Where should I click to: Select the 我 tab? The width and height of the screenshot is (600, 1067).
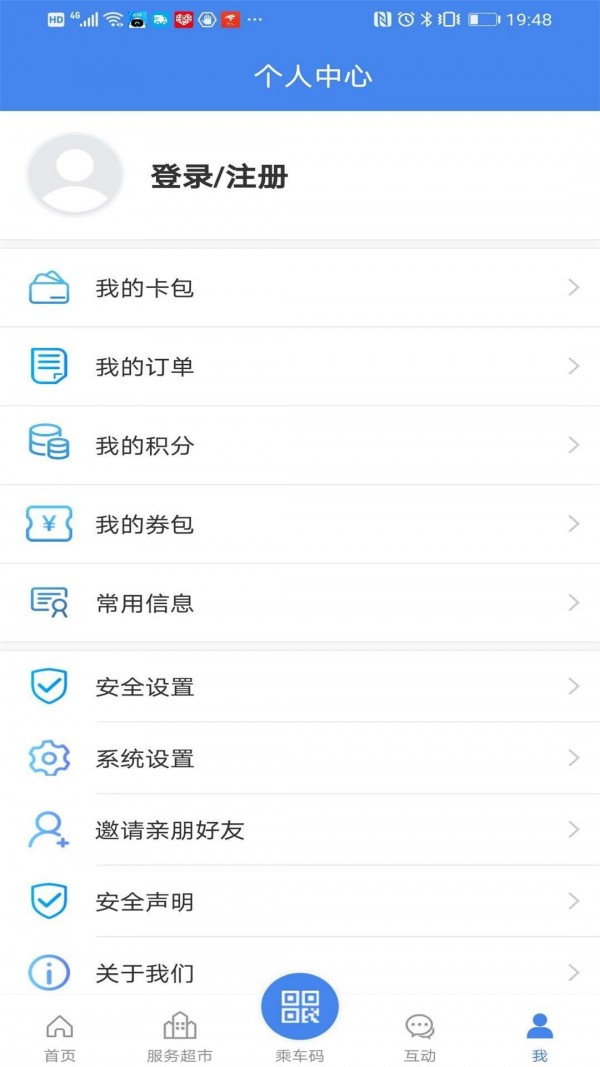(x=540, y=1037)
